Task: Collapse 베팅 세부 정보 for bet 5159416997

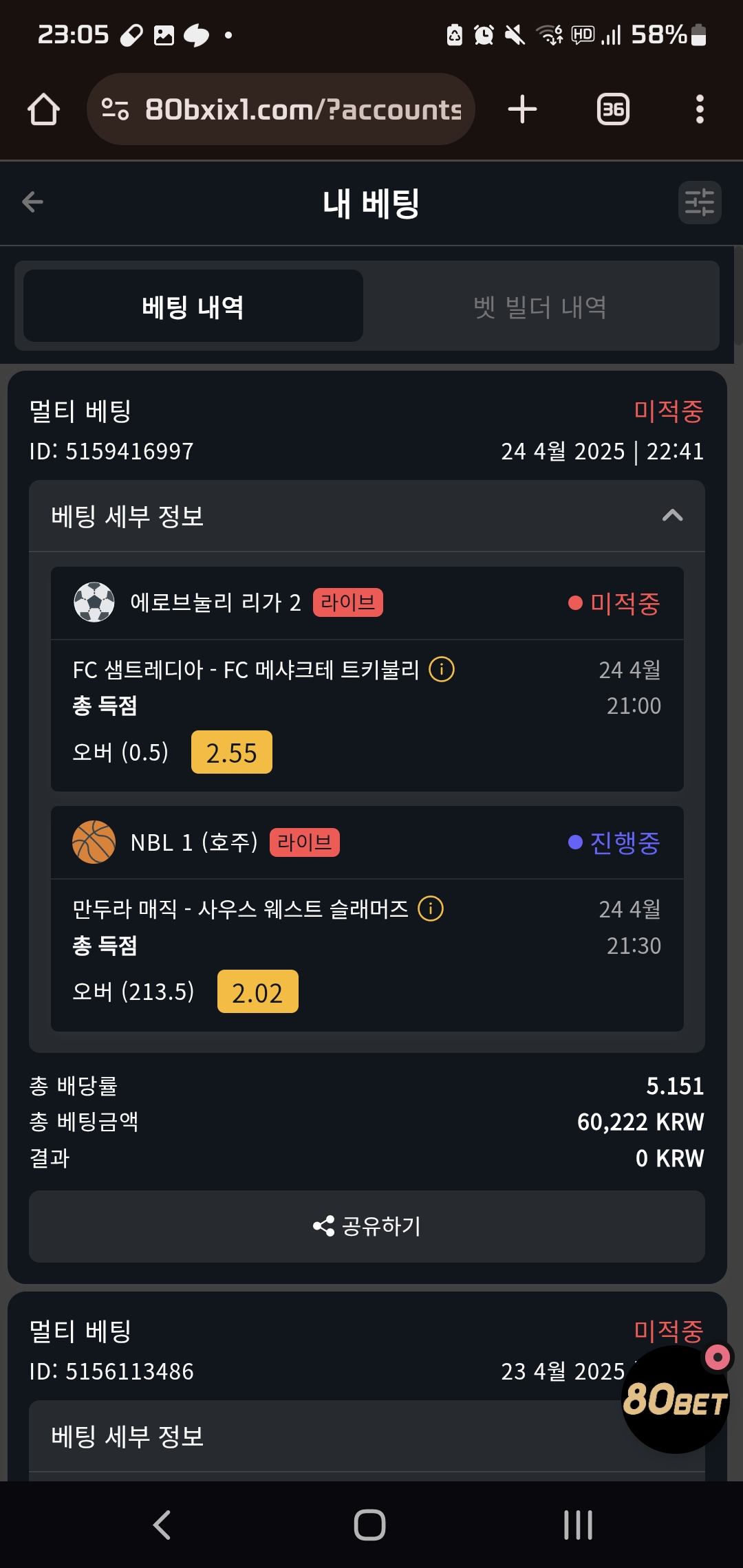Action: point(671,516)
